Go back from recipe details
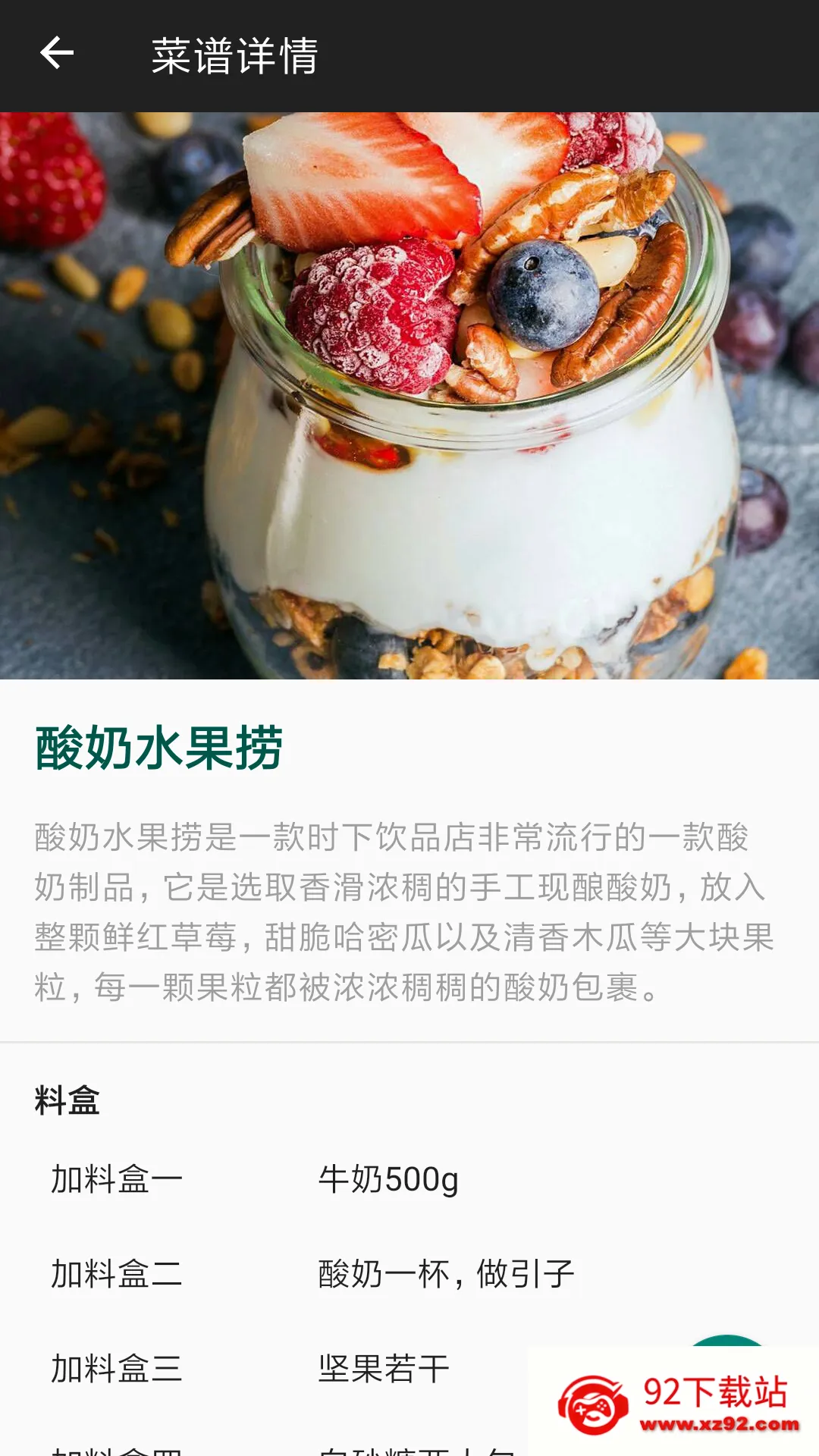 (x=57, y=54)
